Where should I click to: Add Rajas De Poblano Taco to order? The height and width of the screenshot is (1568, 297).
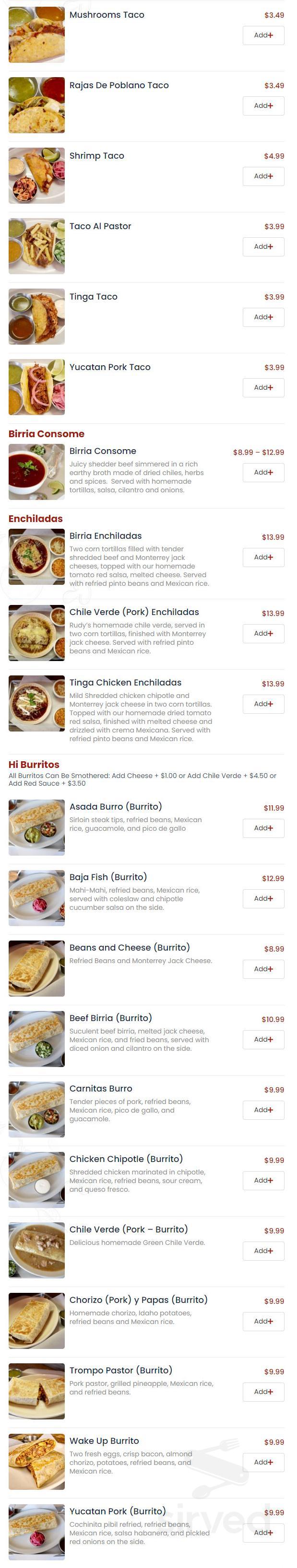coord(263,106)
